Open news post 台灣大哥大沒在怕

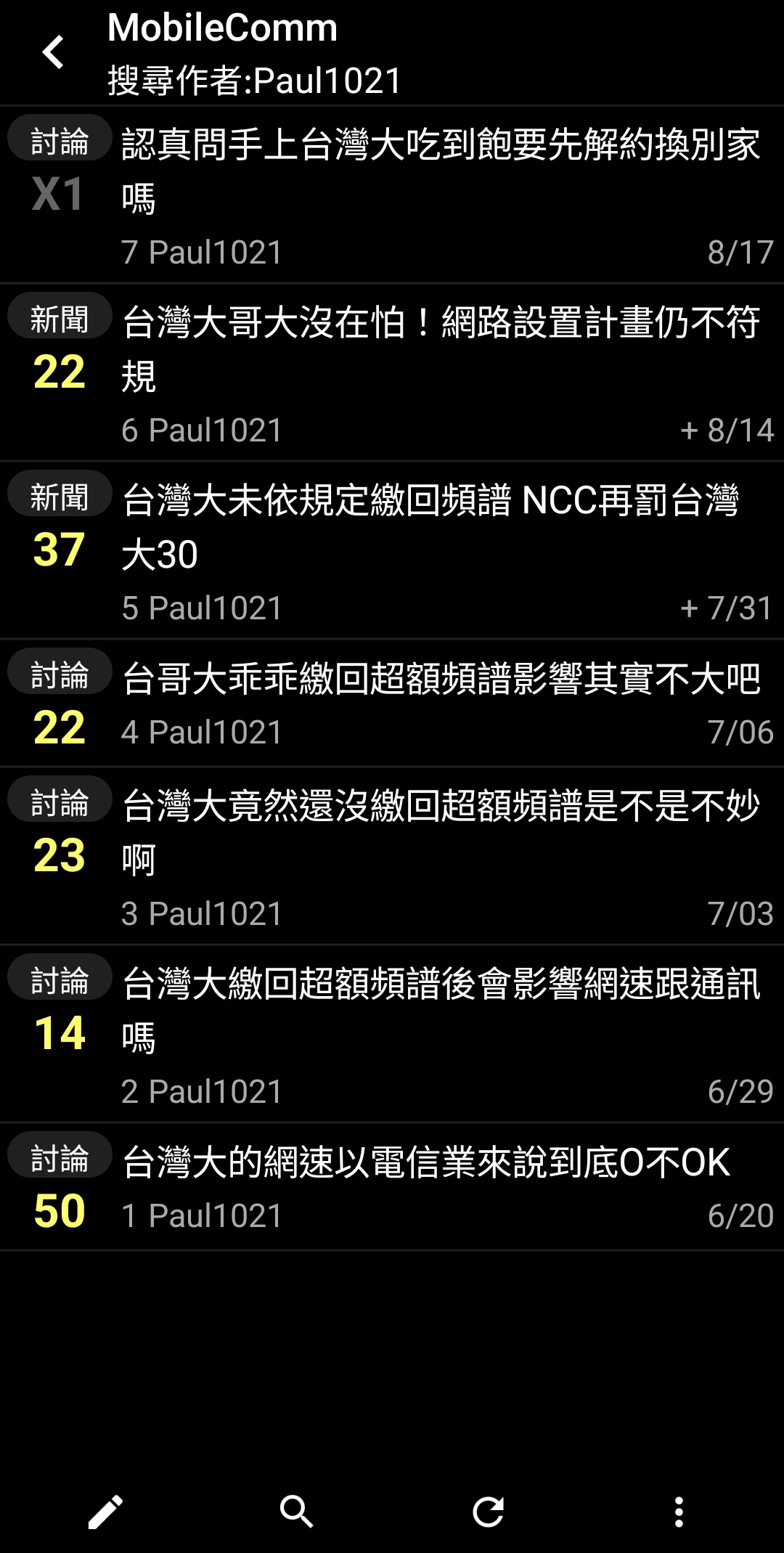tap(392, 372)
